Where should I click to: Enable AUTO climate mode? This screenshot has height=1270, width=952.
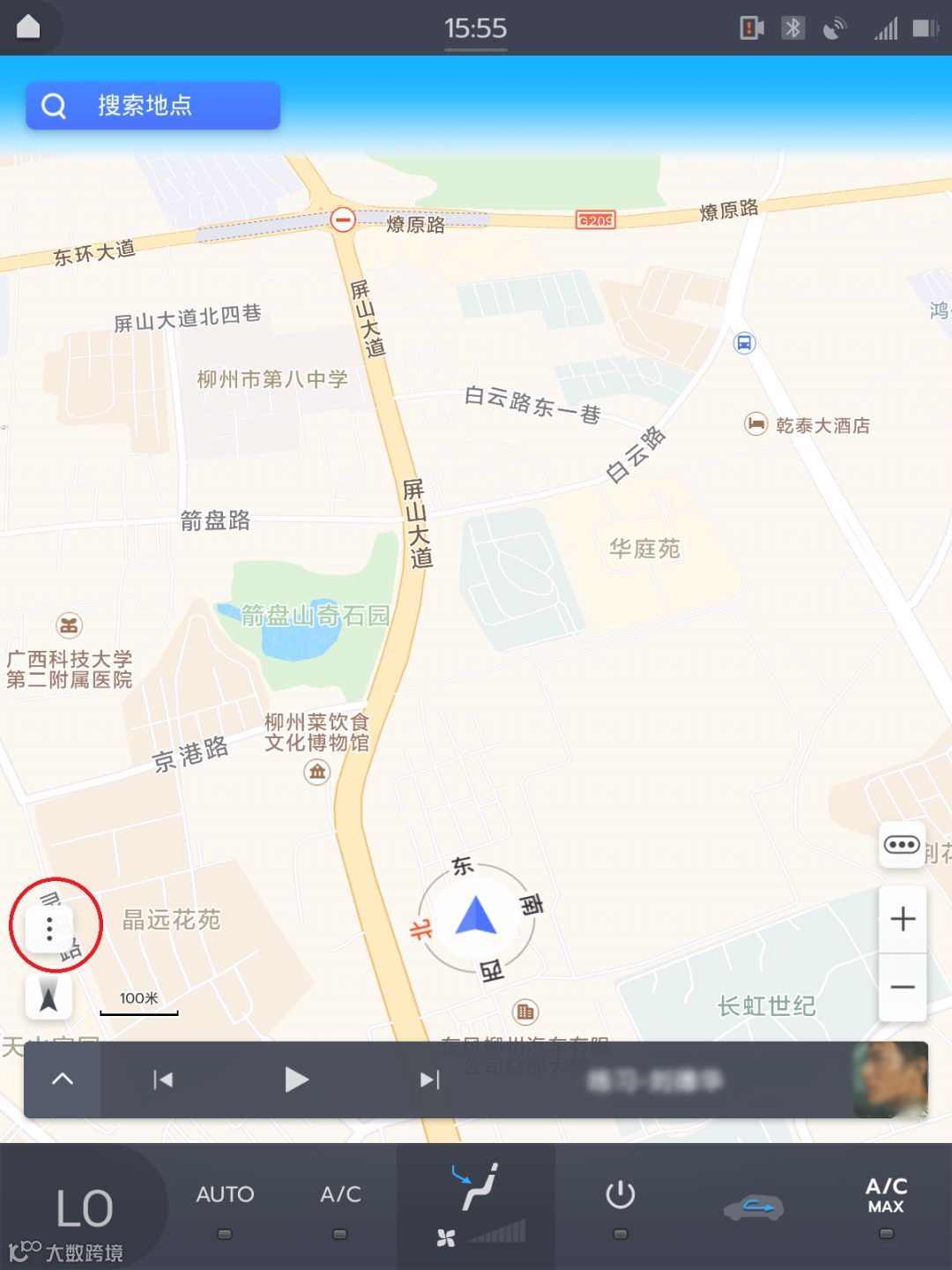(225, 1206)
